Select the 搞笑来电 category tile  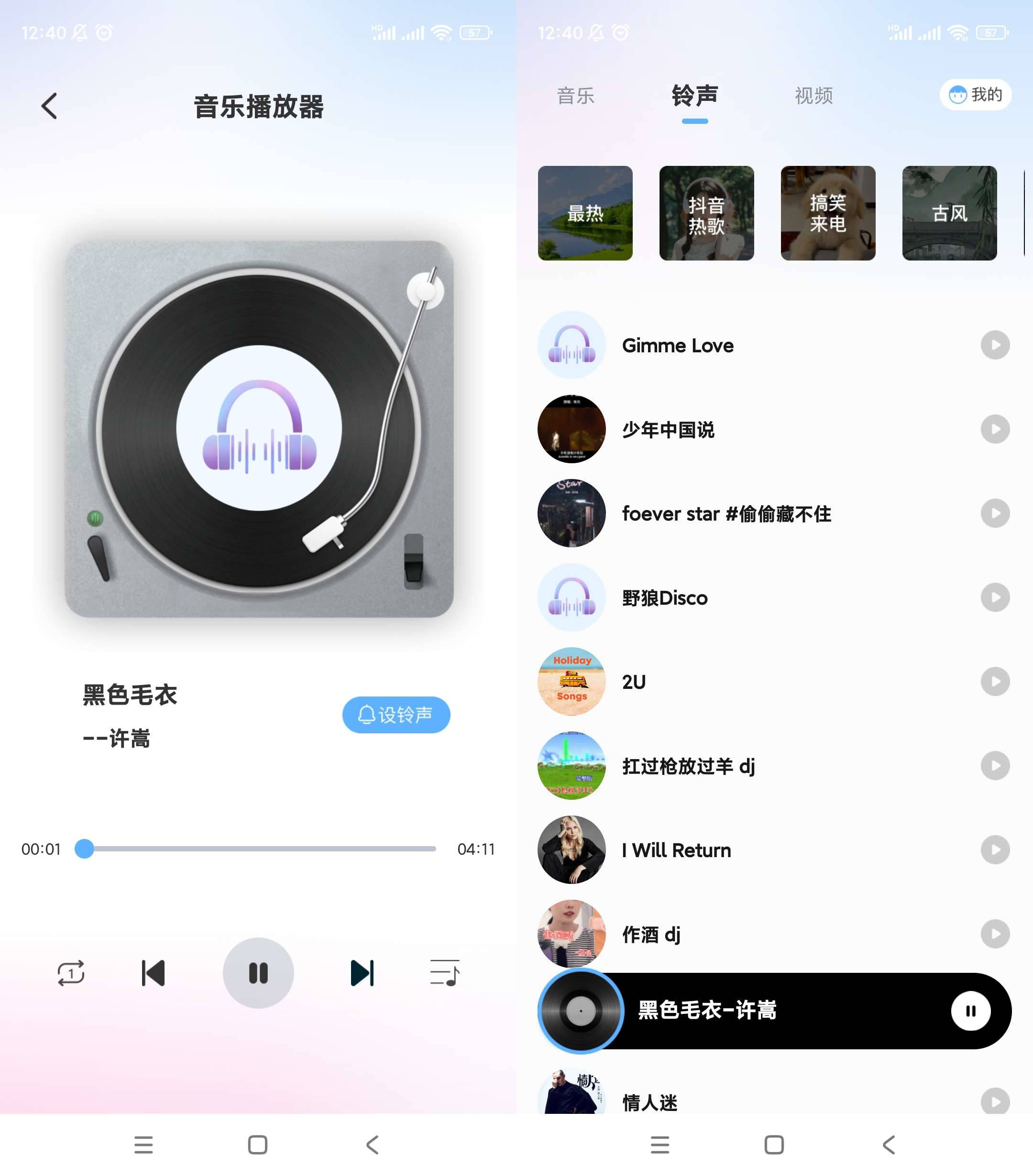pyautogui.click(x=827, y=213)
